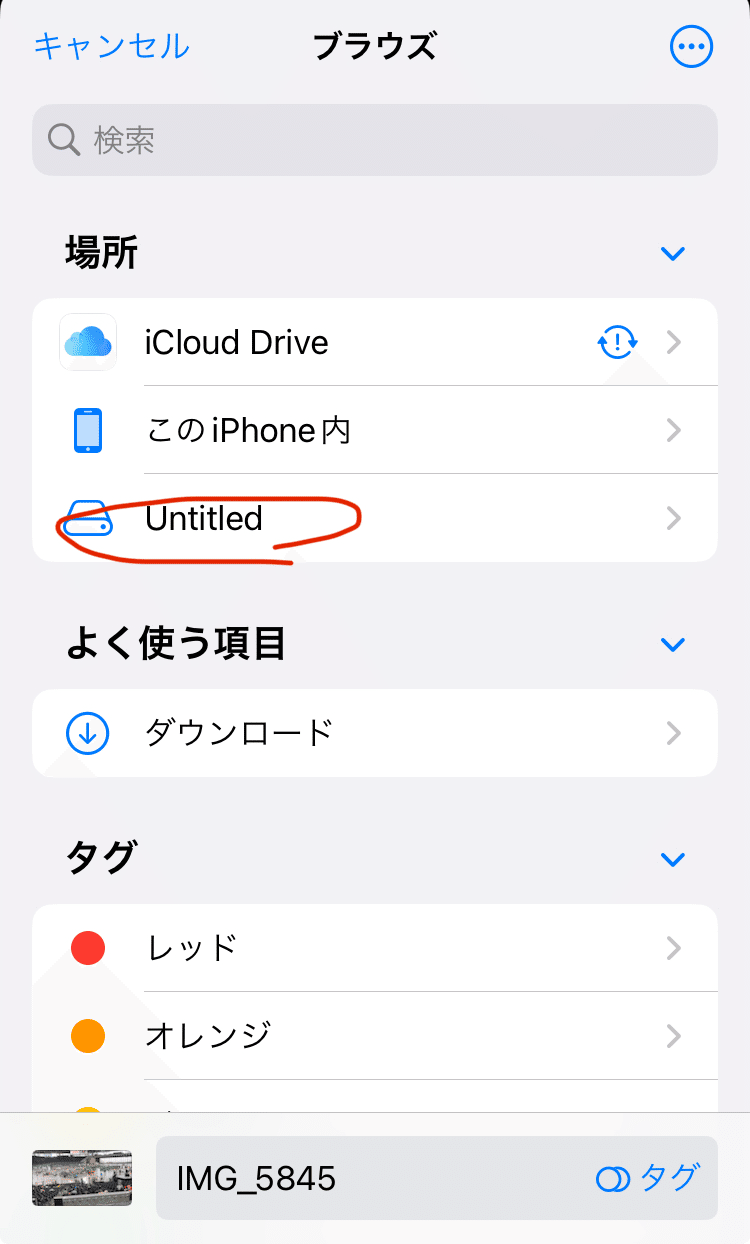Collapse the タグ section
The height and width of the screenshot is (1244, 750).
coord(673,859)
